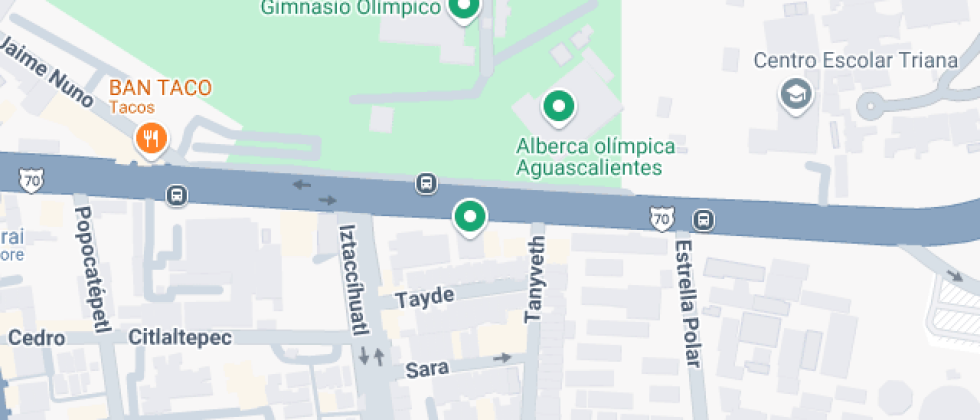Select the Alberca olímpica Aguascalientes pin
The image size is (980, 420).
(558, 105)
